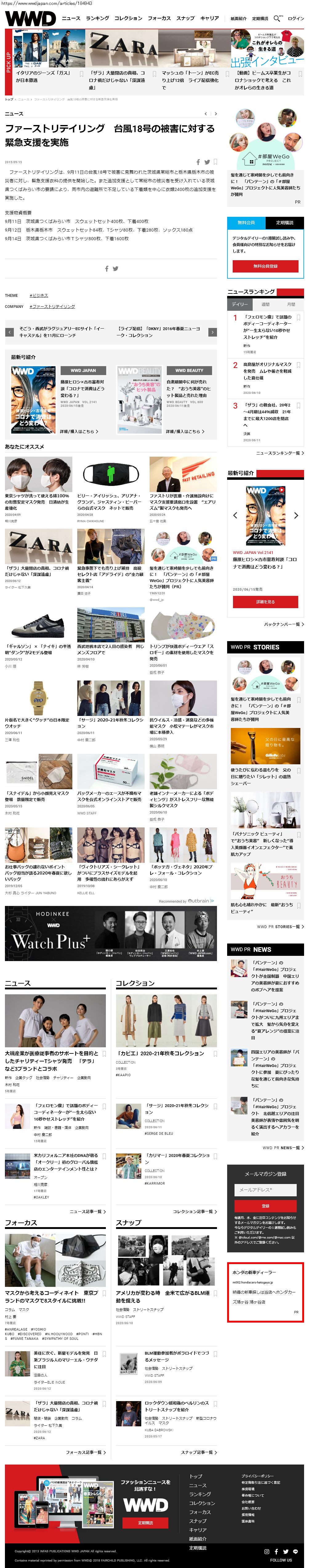Open the ランキング navigation item
Screen dimensions: 309x1568
pos(97,18)
